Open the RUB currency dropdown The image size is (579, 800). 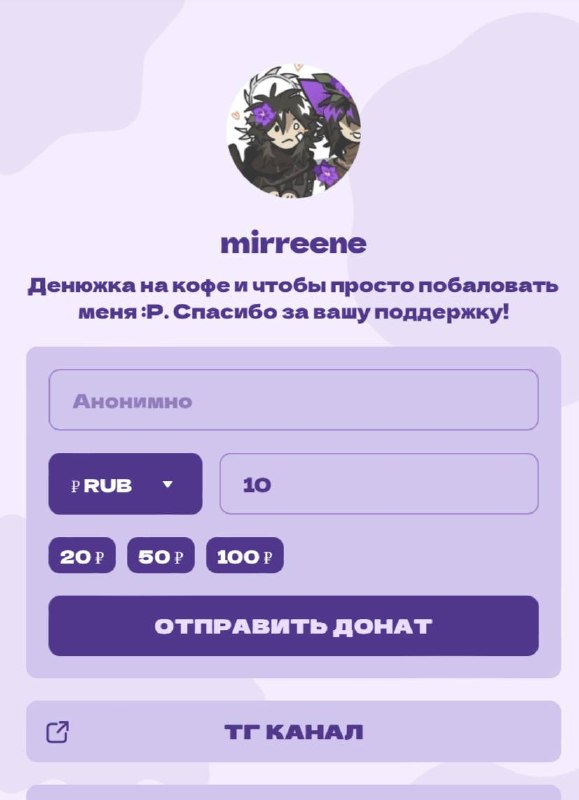click(125, 484)
